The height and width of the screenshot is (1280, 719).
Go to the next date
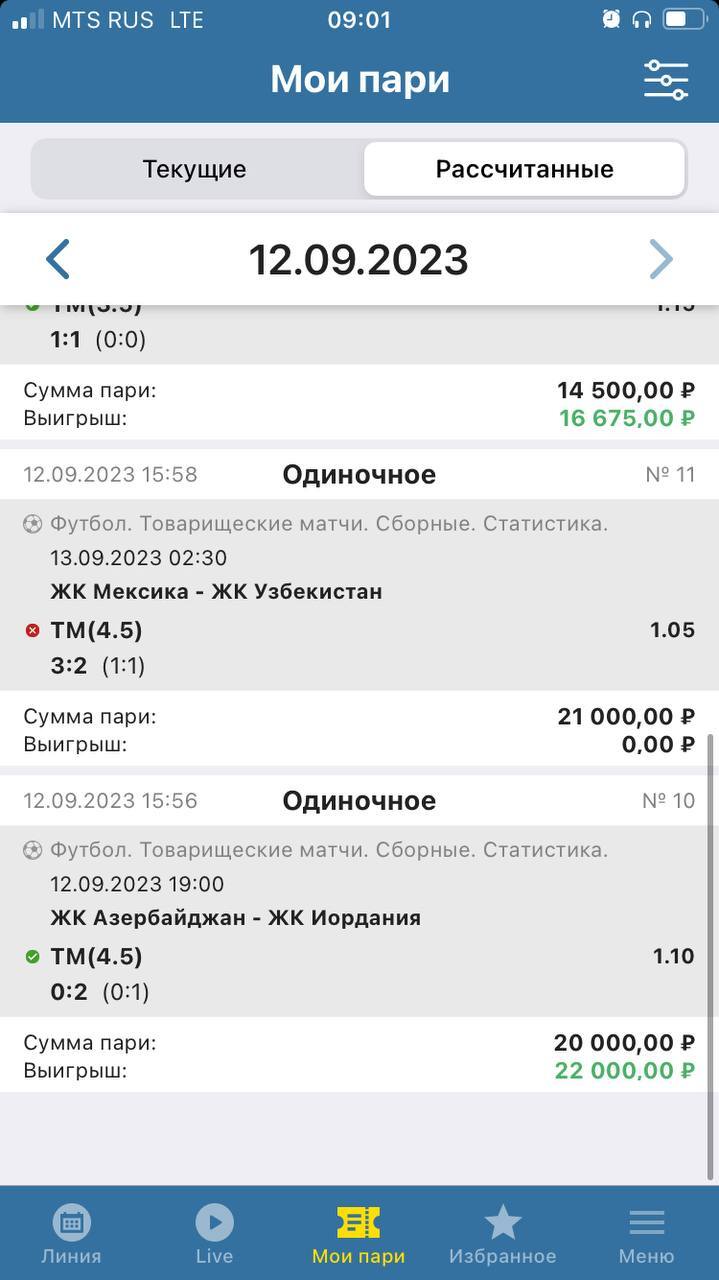point(661,260)
